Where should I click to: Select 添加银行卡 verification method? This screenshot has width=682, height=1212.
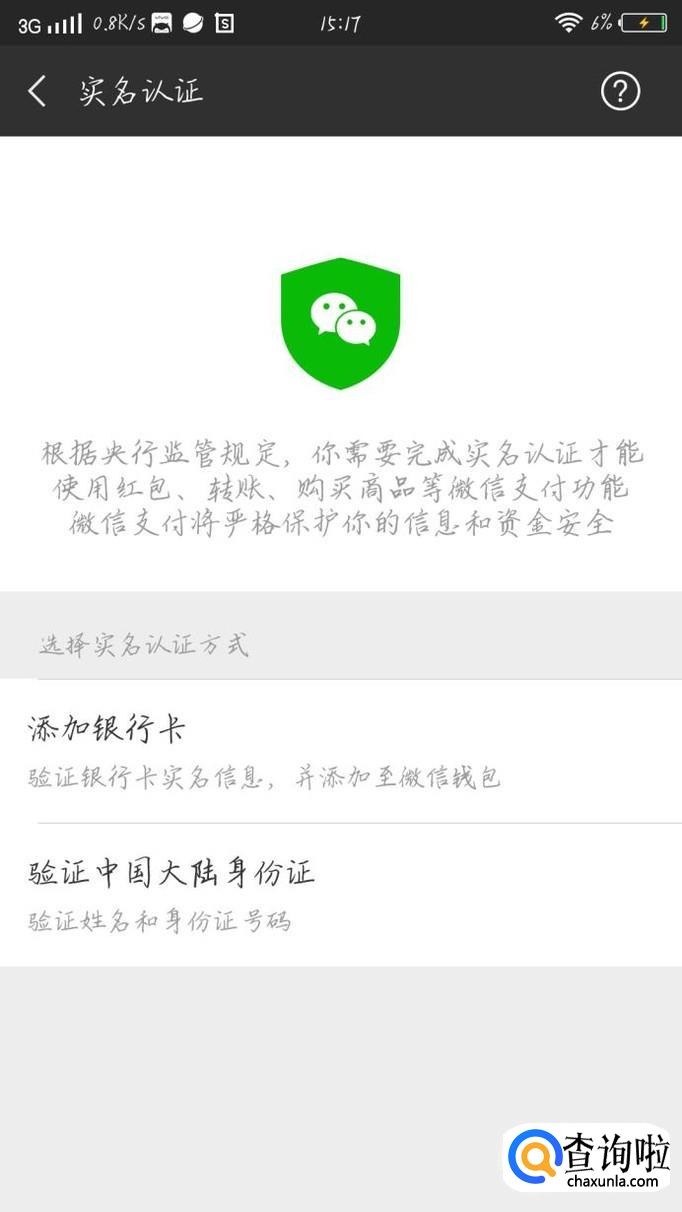tap(340, 750)
